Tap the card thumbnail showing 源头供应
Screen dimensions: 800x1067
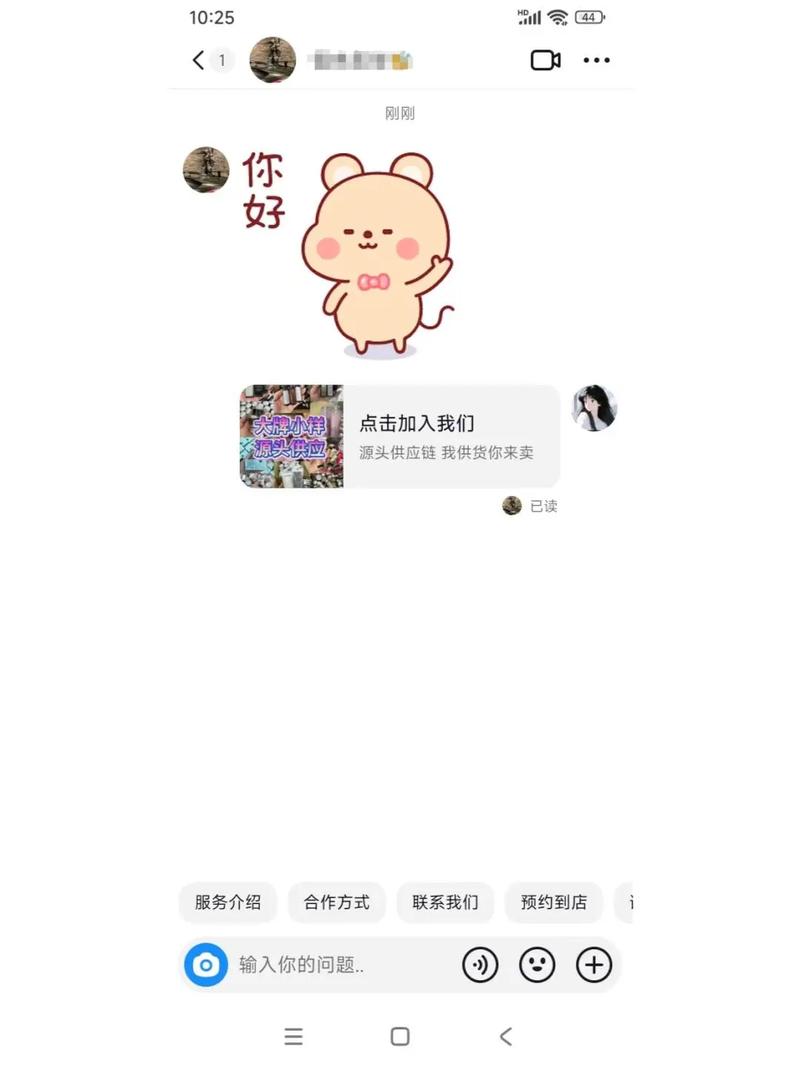(x=291, y=436)
